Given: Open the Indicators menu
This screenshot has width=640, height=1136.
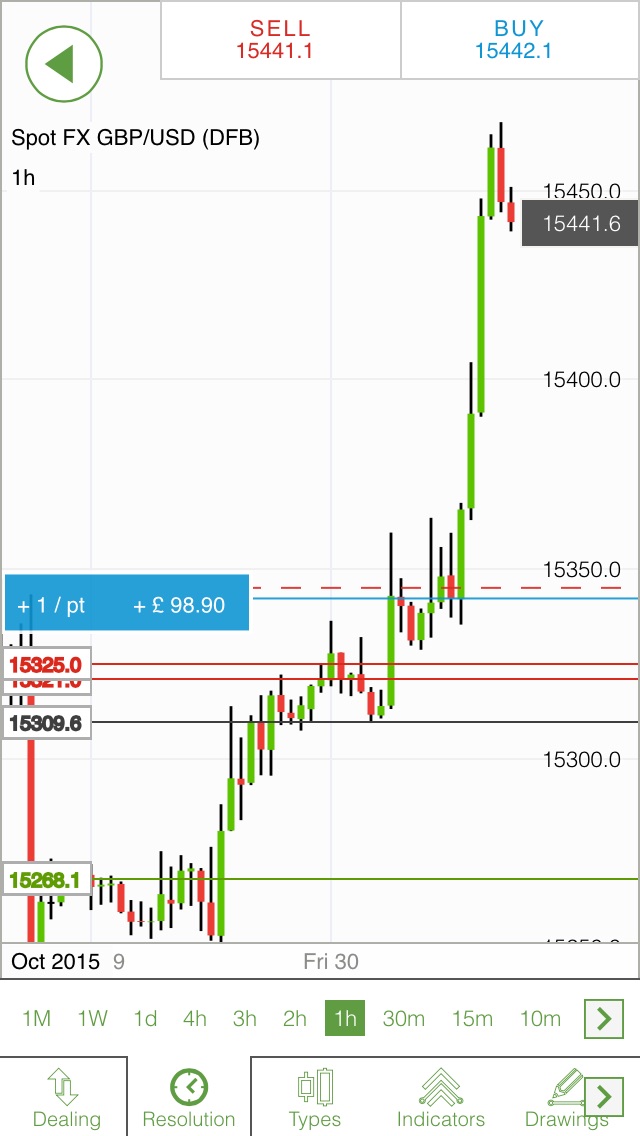Looking at the screenshot, I should coord(440,1097).
